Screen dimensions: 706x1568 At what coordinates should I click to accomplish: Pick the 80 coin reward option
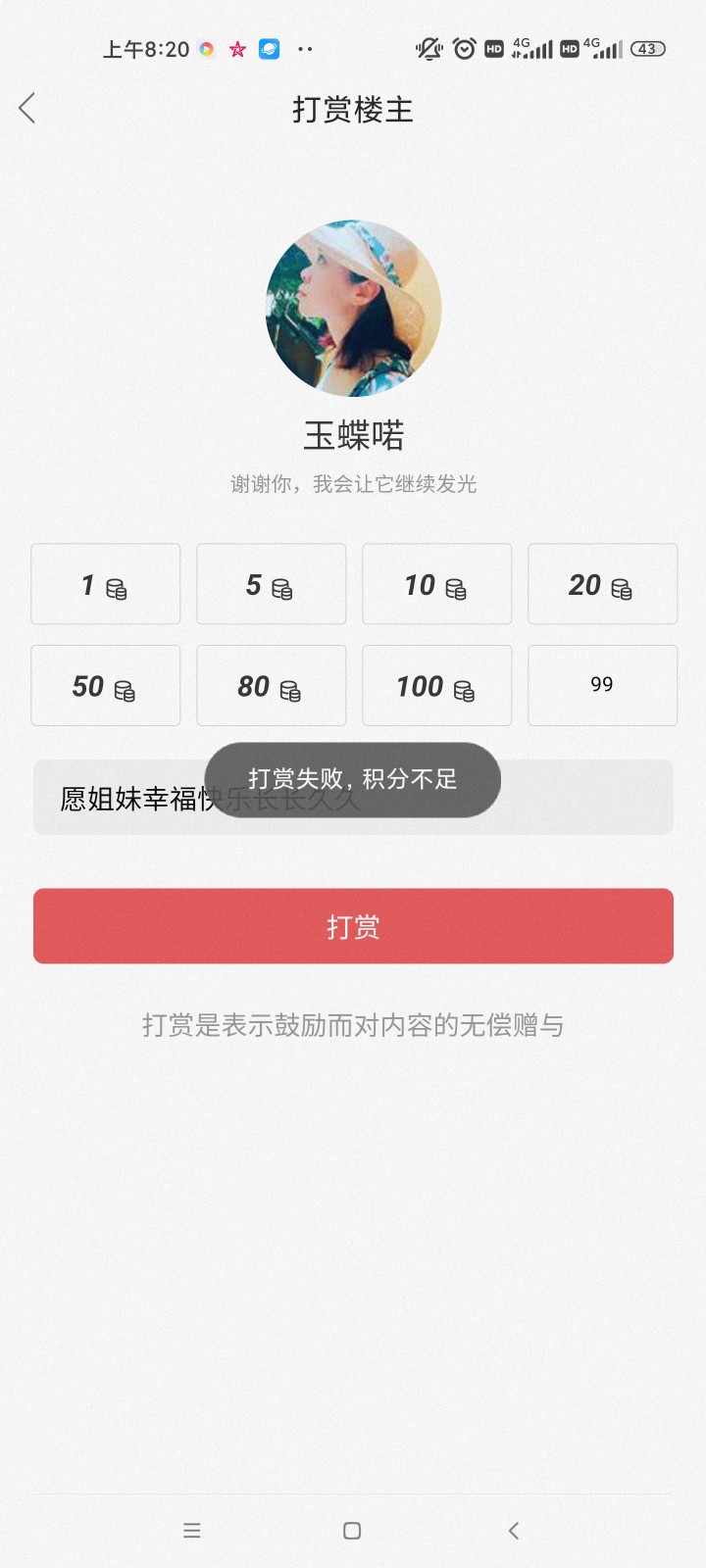pos(272,686)
